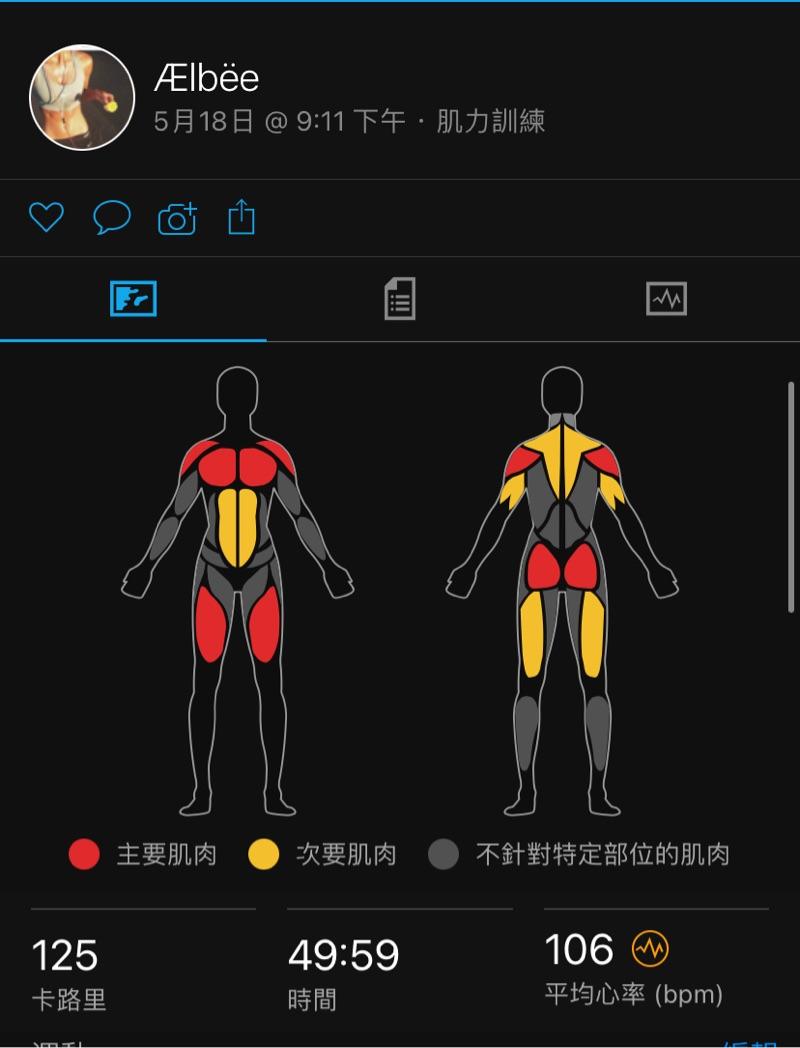Image resolution: width=800 pixels, height=1048 pixels.
Task: Open the comments bubble
Action: point(112,217)
